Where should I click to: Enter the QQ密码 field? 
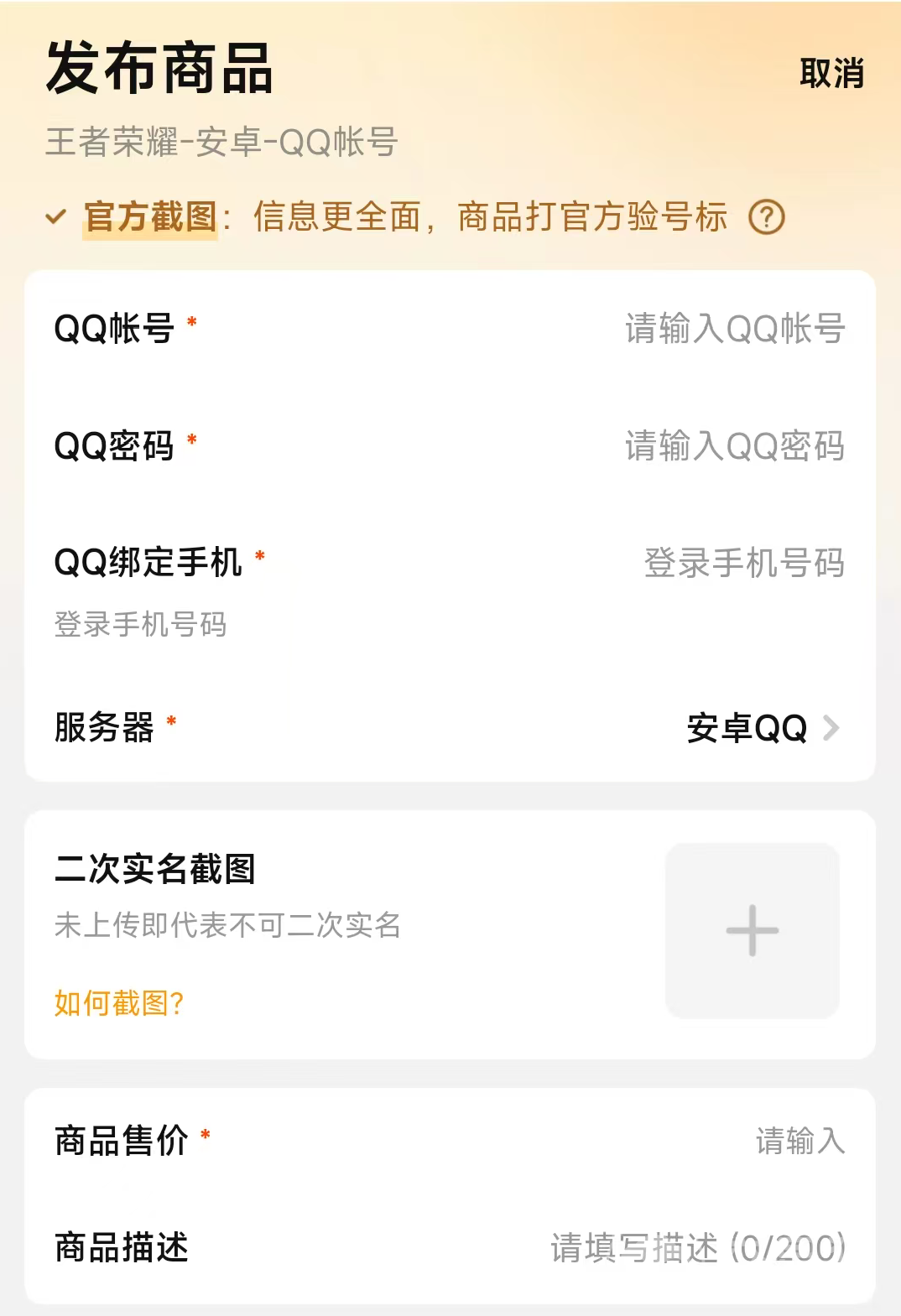(734, 445)
